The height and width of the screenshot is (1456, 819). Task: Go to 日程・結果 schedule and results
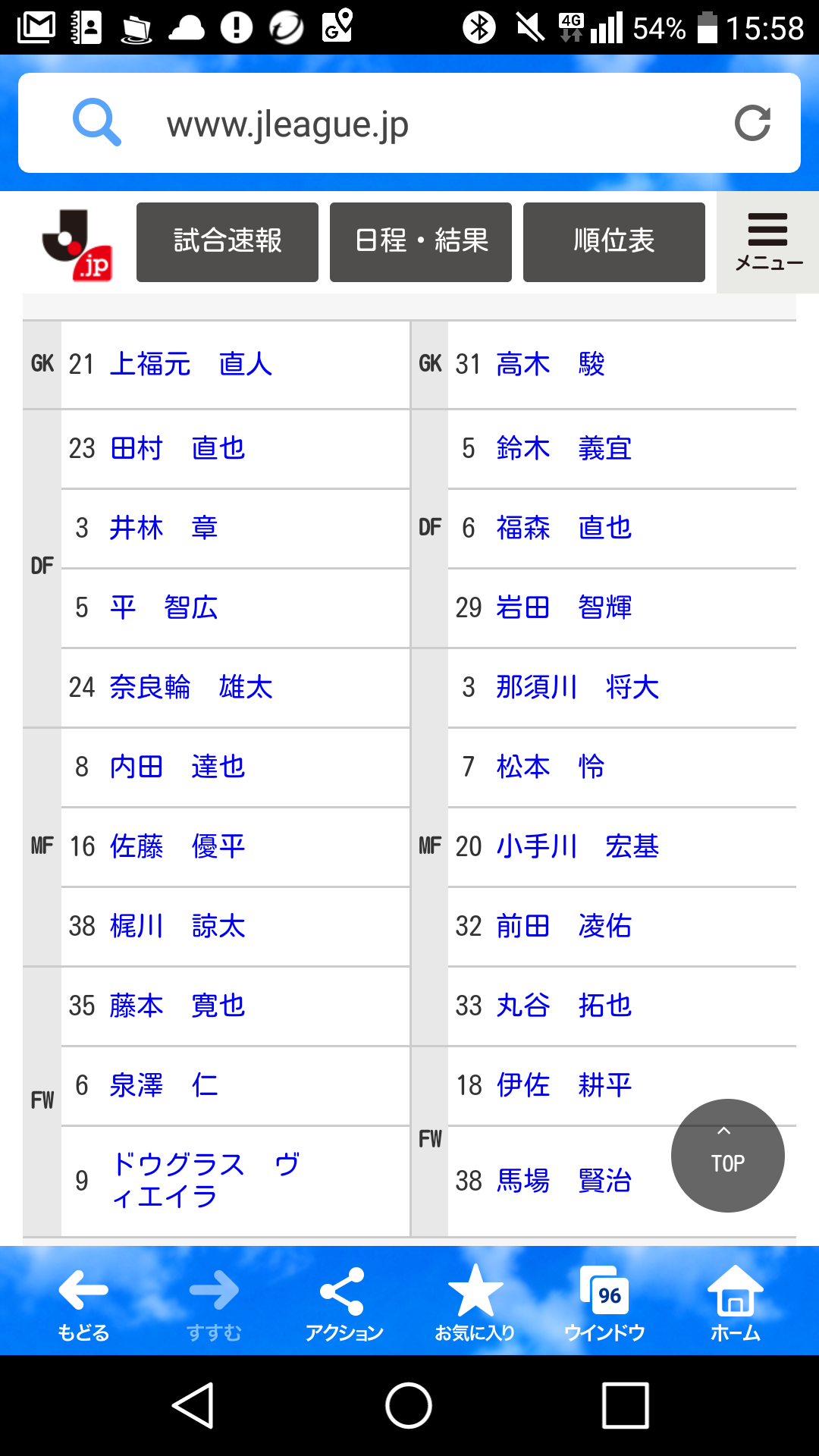click(x=421, y=242)
